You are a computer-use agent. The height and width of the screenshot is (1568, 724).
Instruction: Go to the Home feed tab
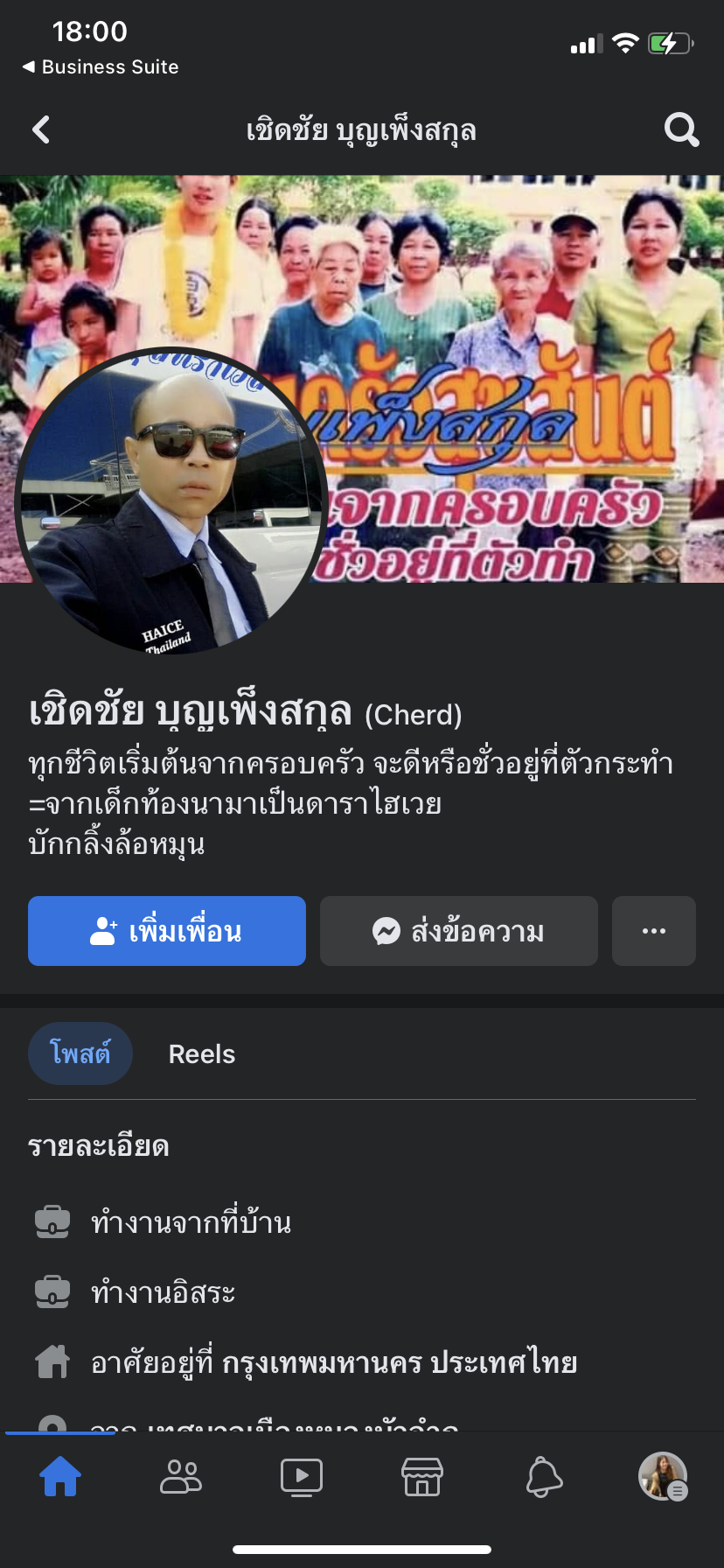click(60, 1477)
